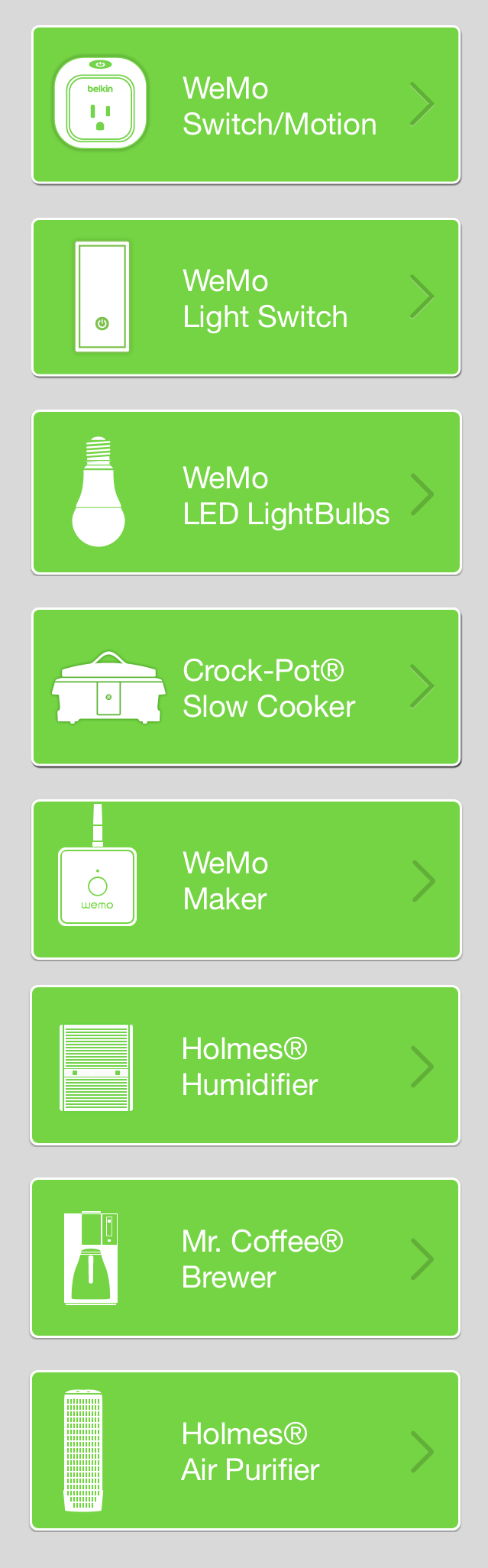Choose WeMo LED LightBulbs
Screen dimensions: 488x1568
click(246, 493)
